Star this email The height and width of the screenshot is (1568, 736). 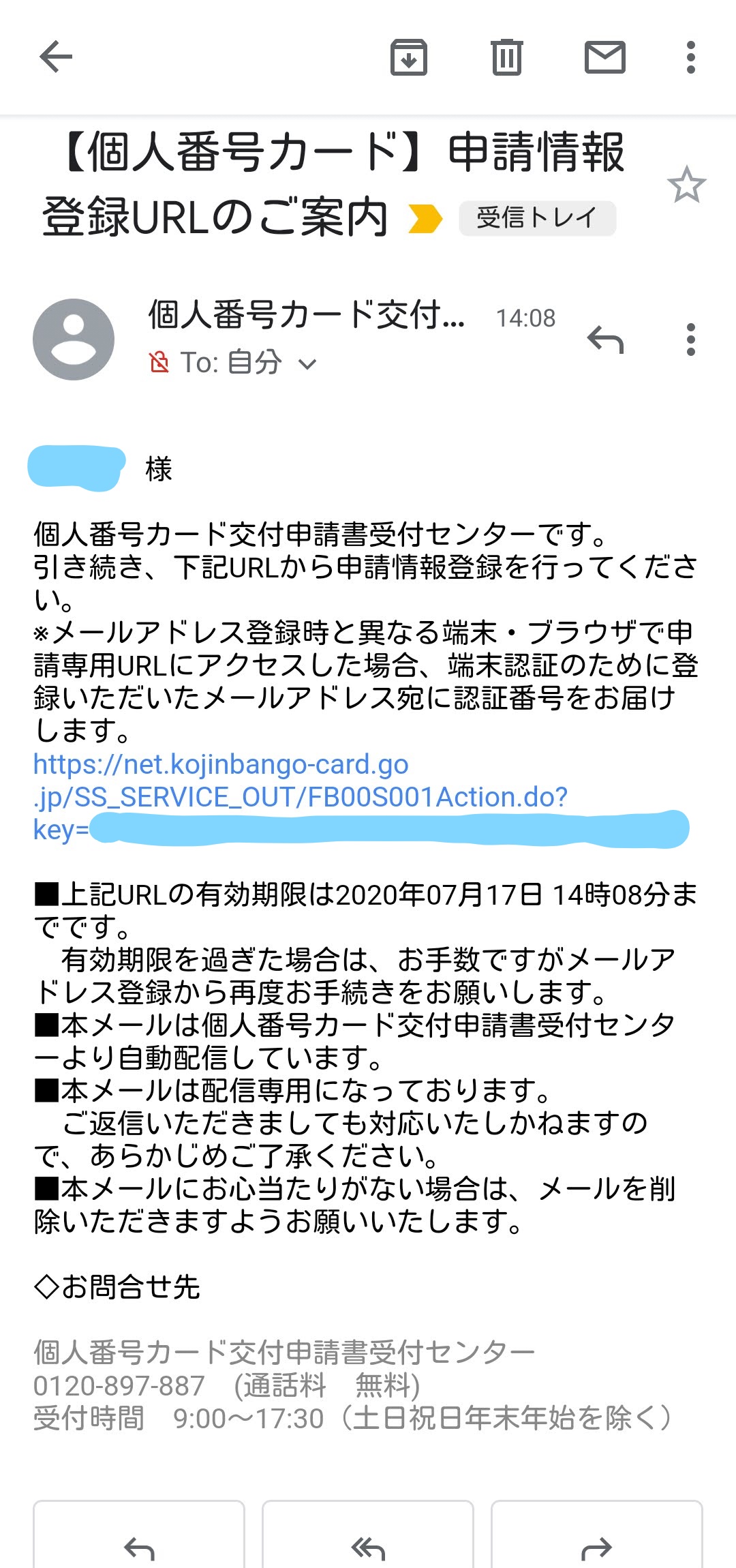pos(686,185)
